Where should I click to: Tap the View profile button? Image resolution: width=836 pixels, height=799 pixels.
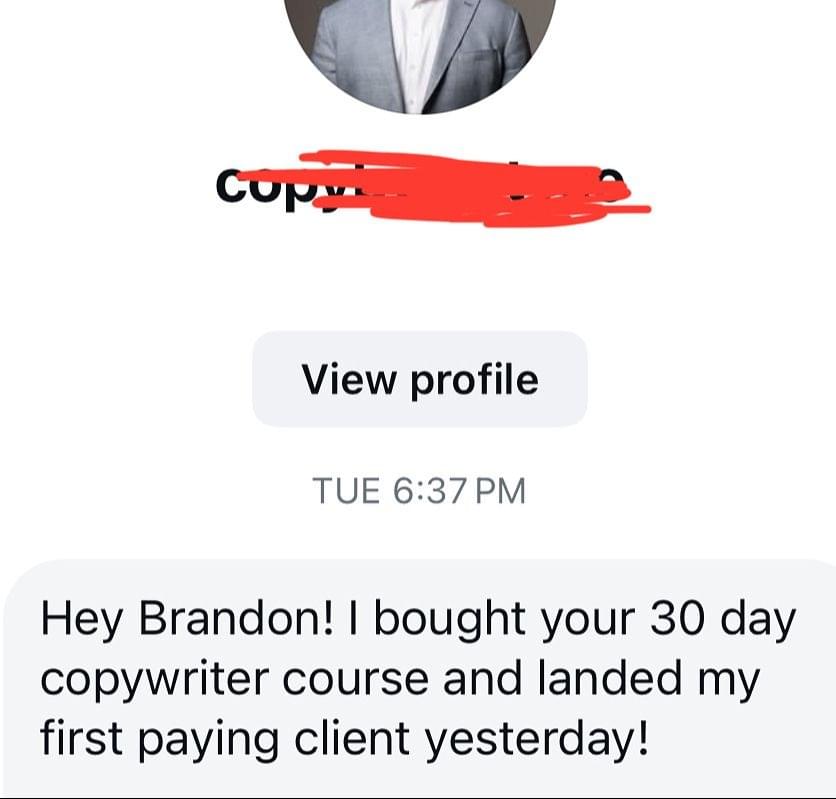pos(419,379)
